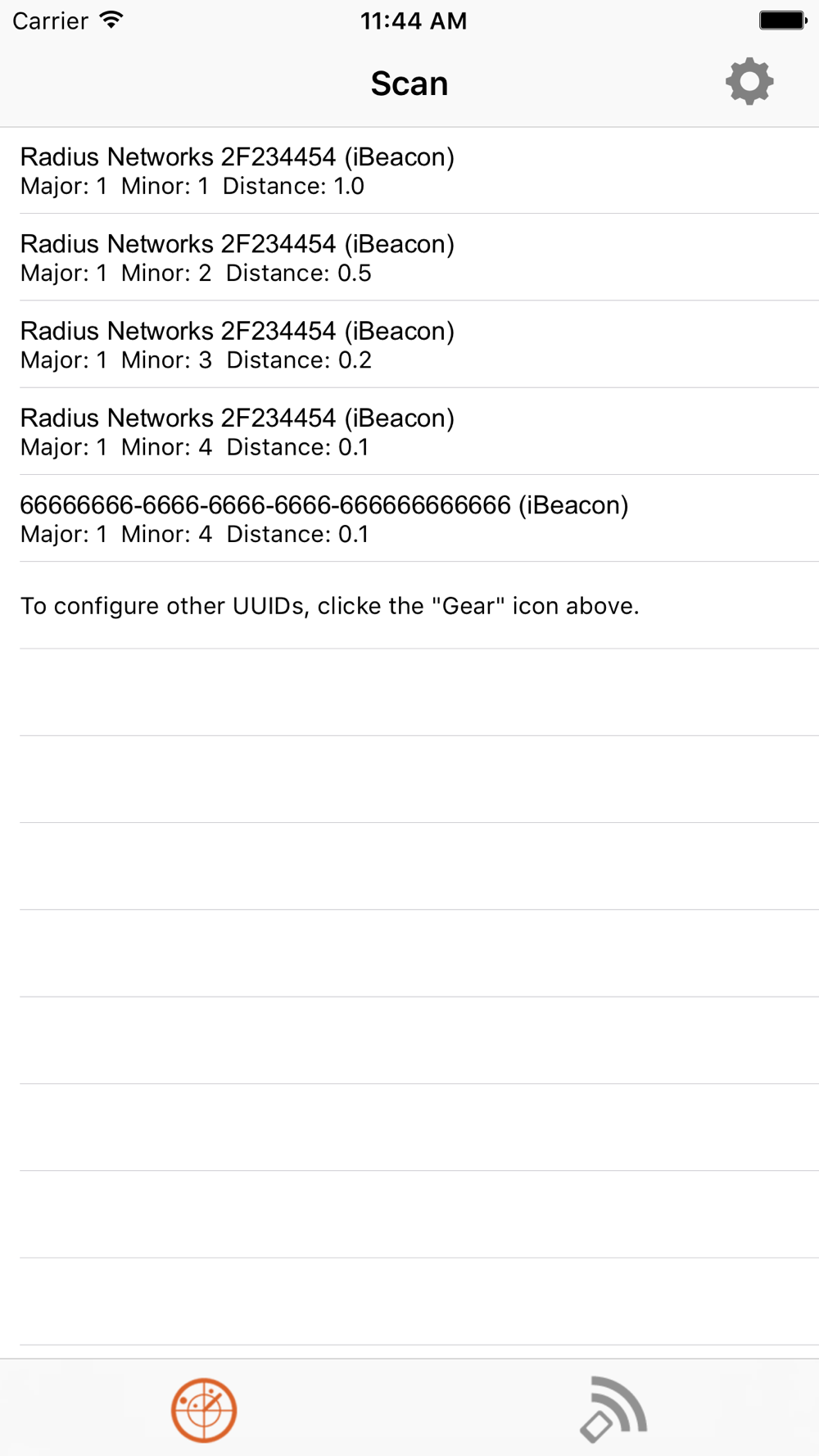Tap the Radius Networks beacon with Minor 4
The image size is (819, 1456).
[409, 432]
